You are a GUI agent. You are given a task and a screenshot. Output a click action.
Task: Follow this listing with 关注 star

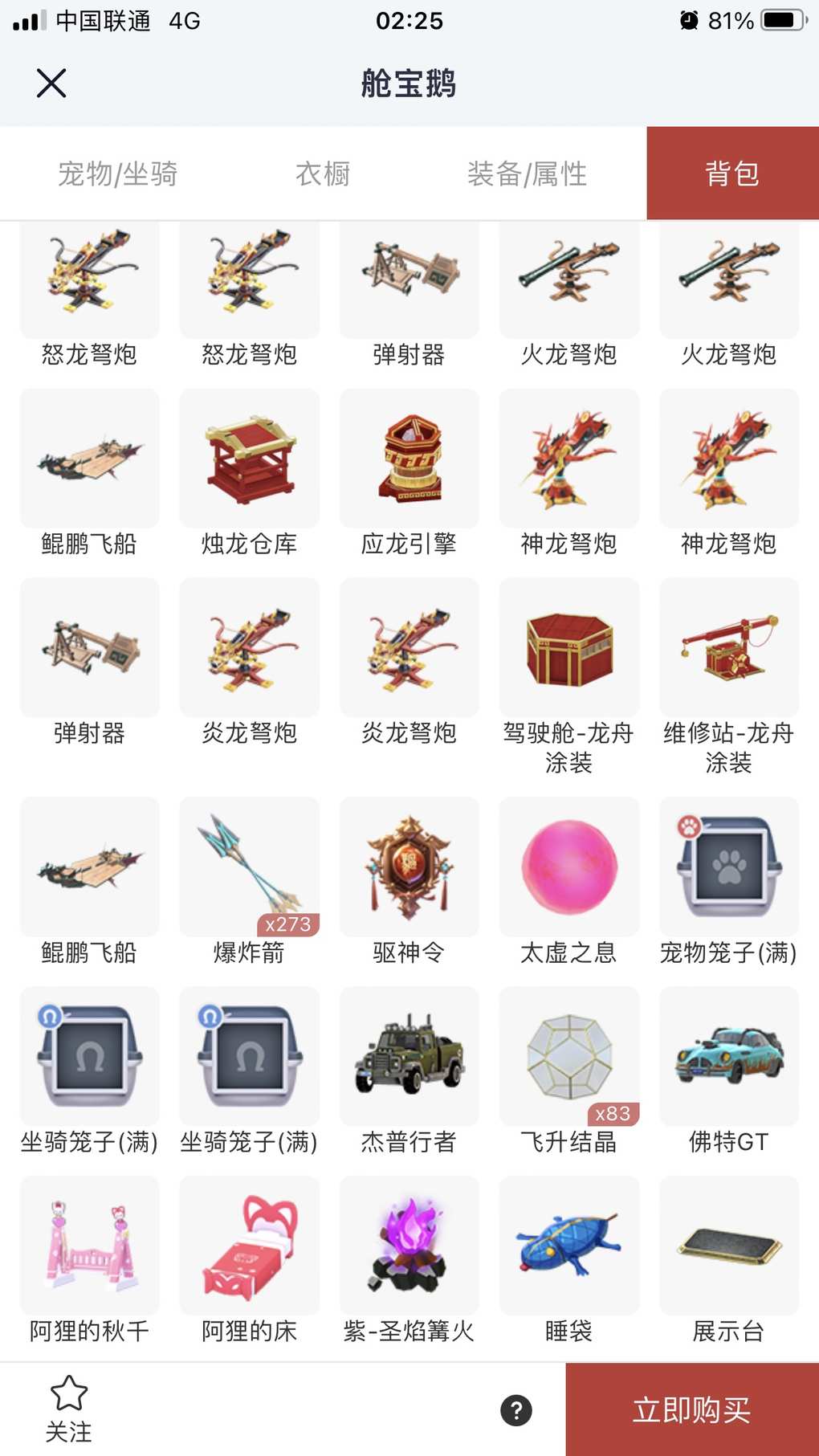68,1407
